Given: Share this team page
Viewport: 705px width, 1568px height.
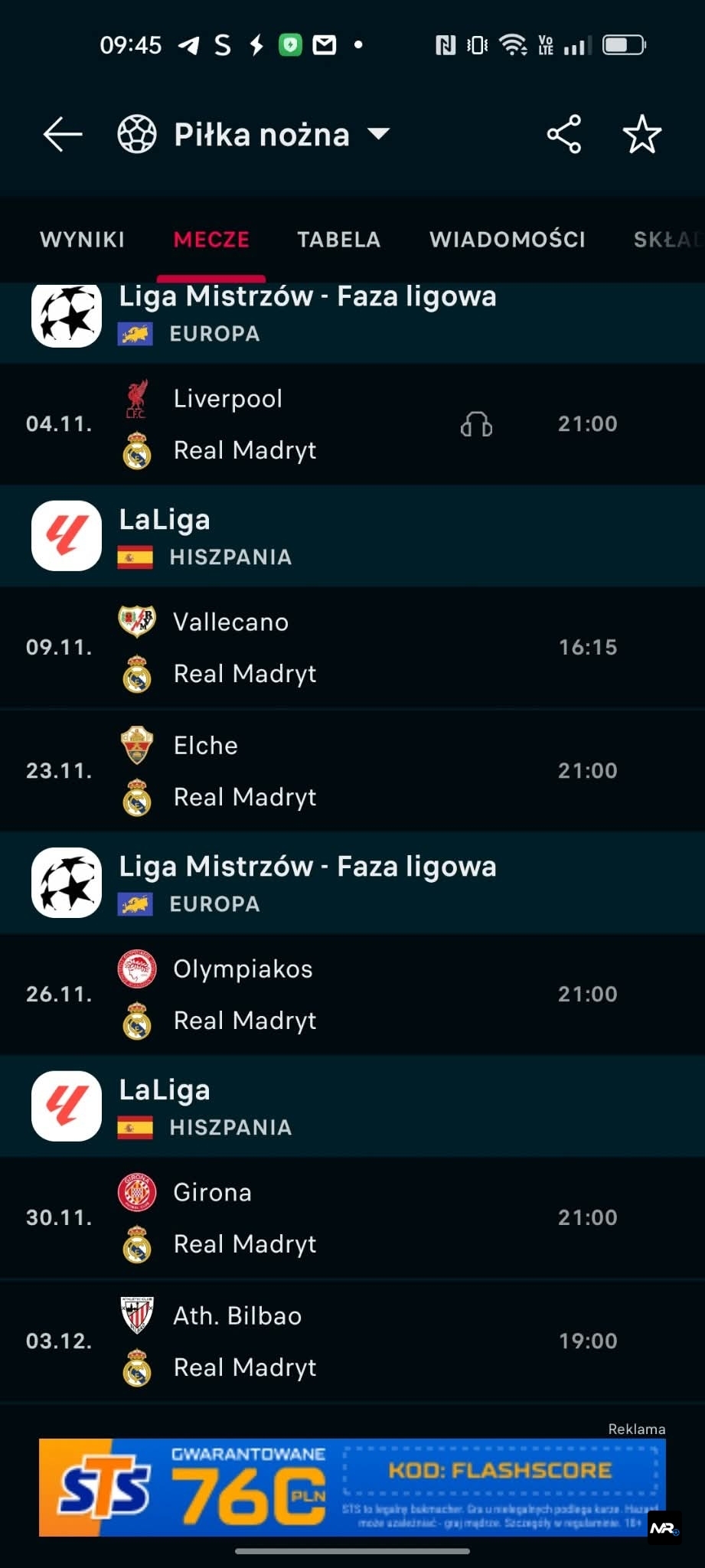Looking at the screenshot, I should pyautogui.click(x=564, y=136).
